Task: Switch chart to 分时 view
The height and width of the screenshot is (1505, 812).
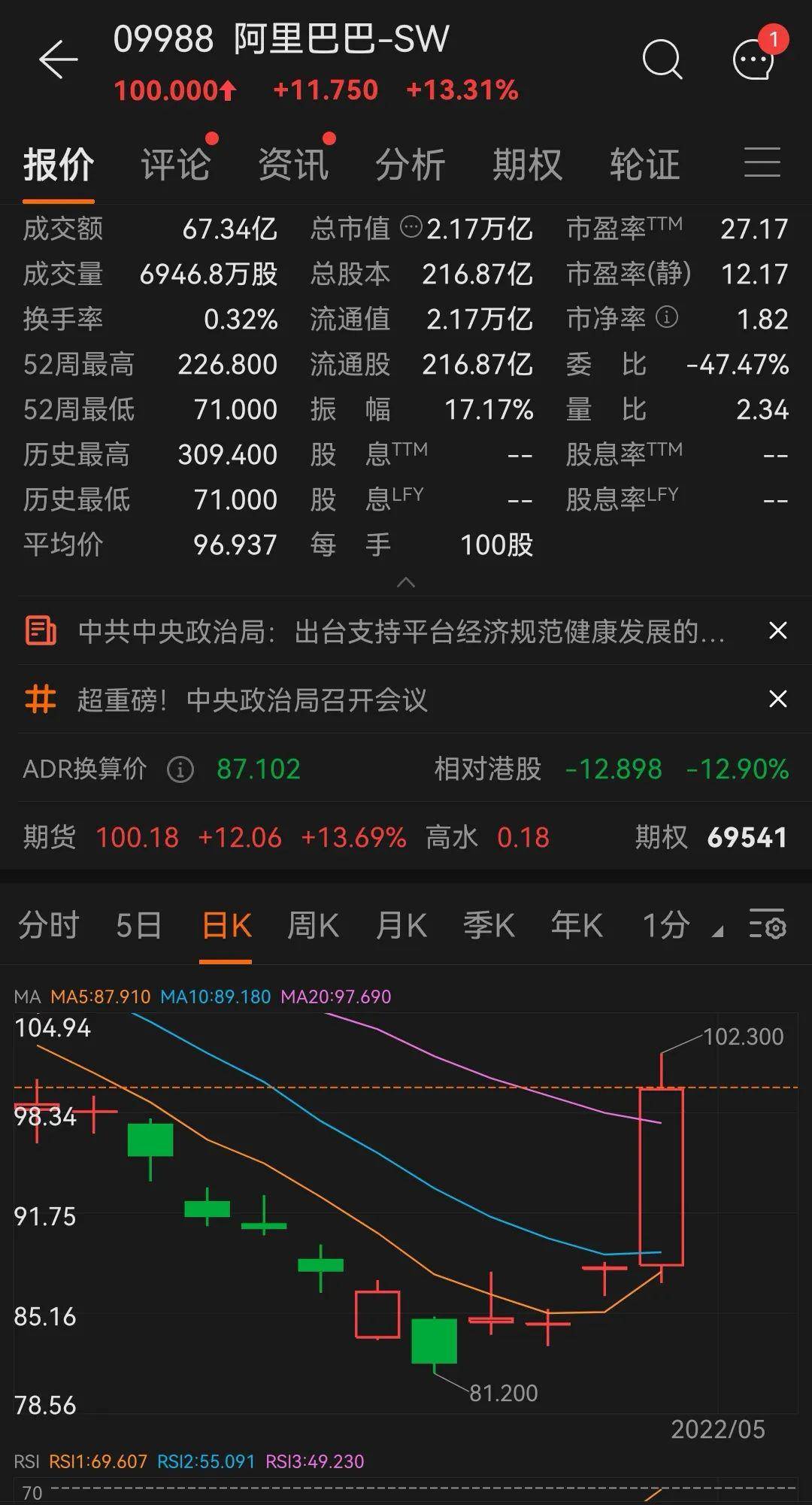Action: click(48, 925)
